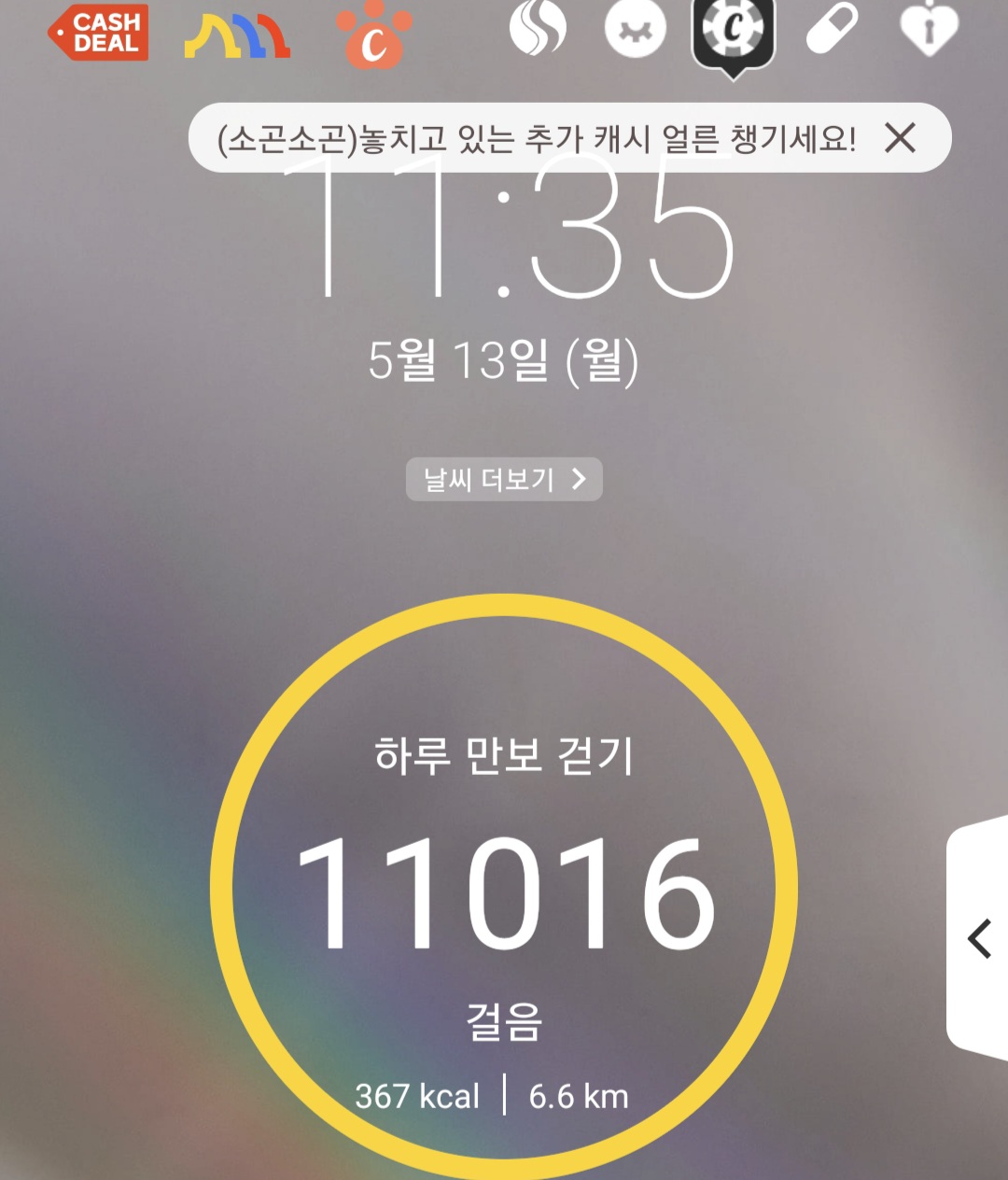The image size is (1008, 1180).
Task: Tap the colorful arches icon
Action: pyautogui.click(x=237, y=35)
